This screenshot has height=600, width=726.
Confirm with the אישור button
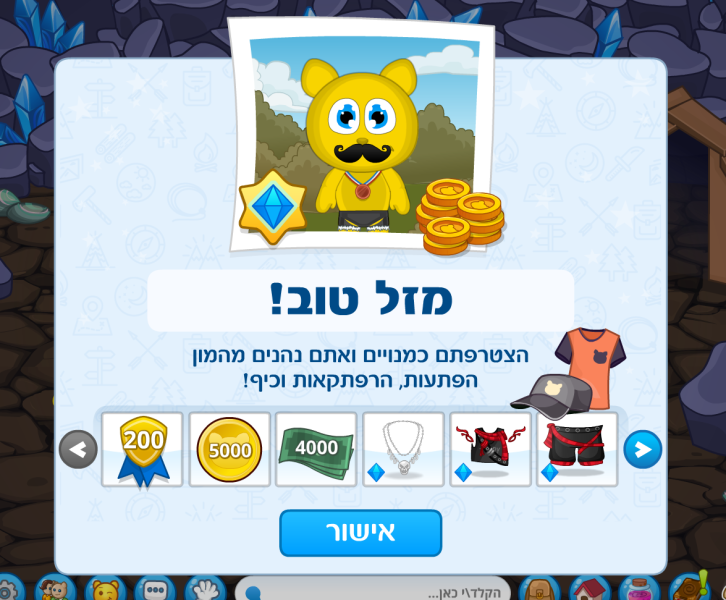click(x=360, y=532)
